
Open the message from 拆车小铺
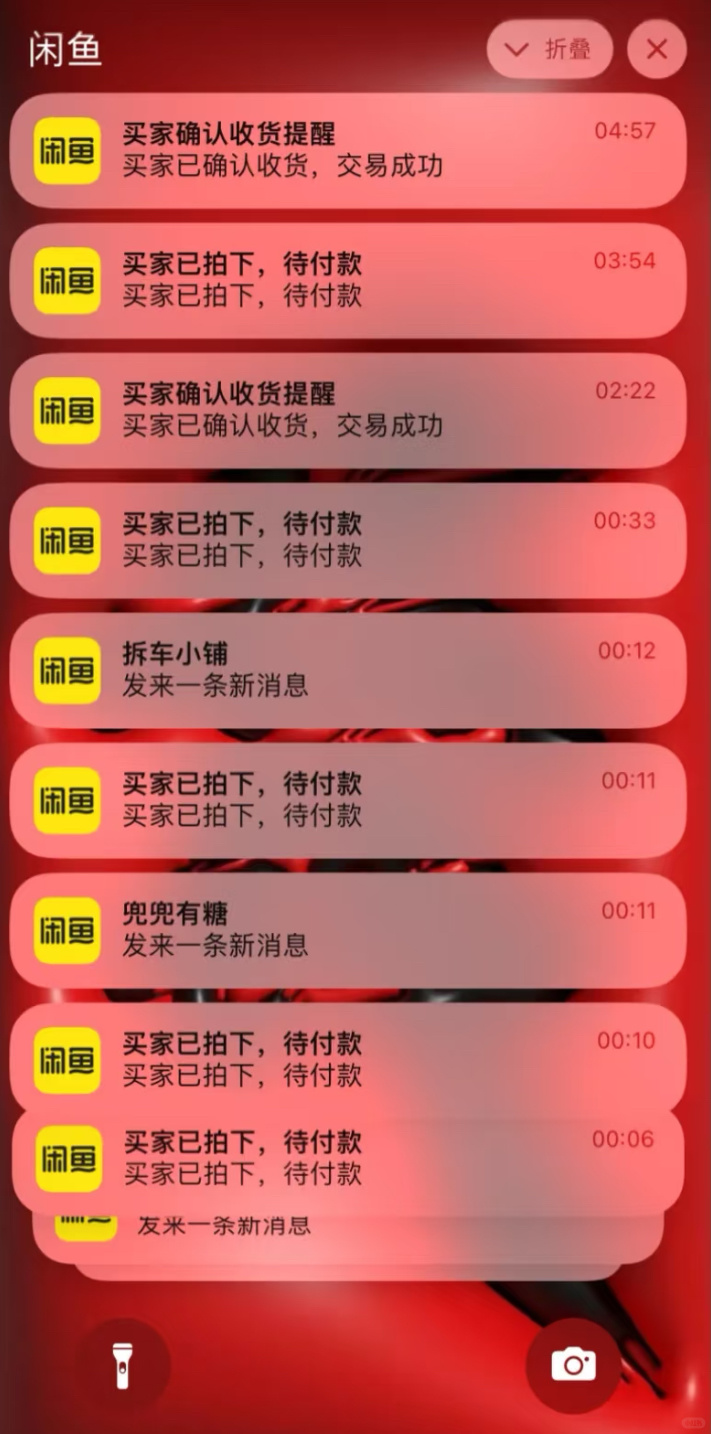pyautogui.click(x=348, y=670)
